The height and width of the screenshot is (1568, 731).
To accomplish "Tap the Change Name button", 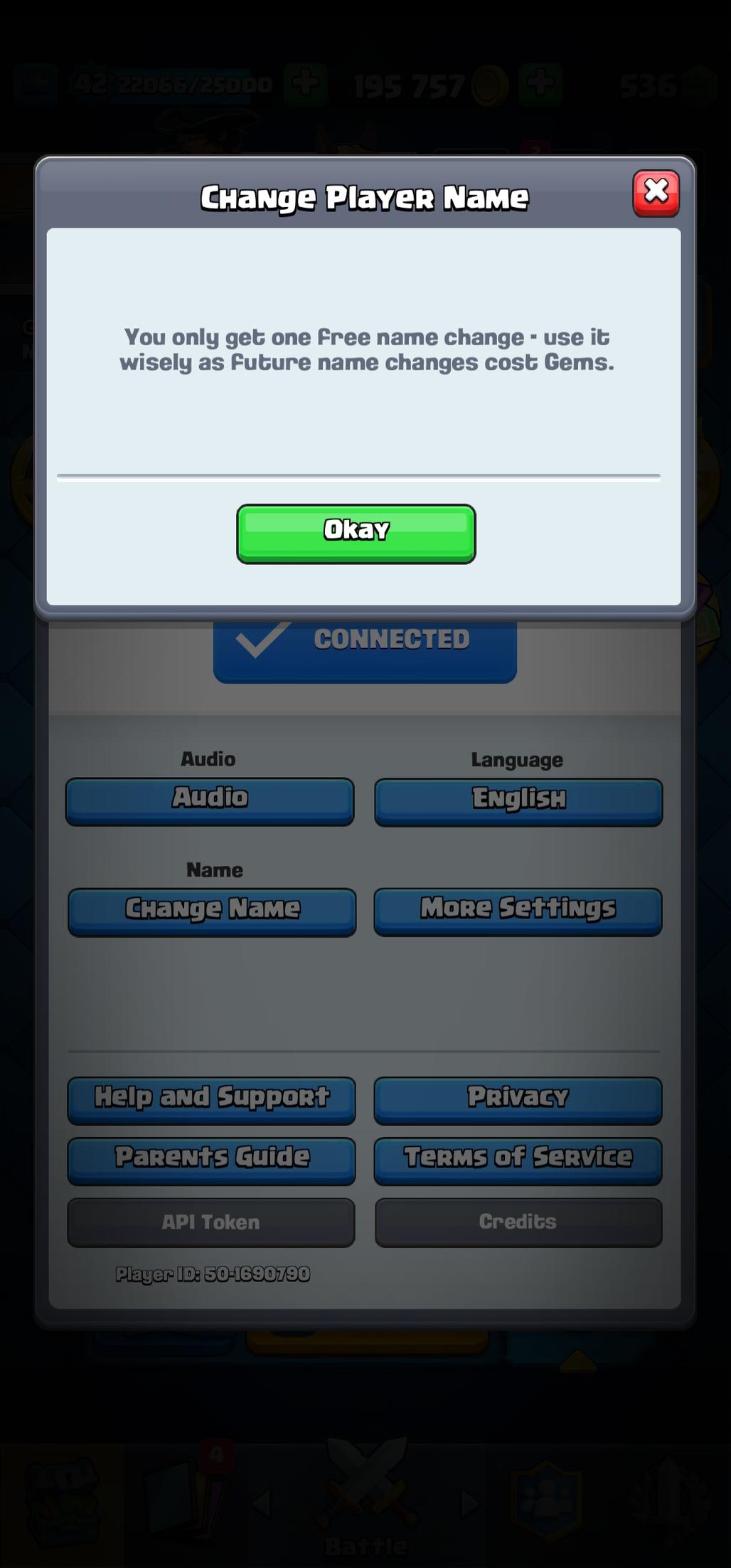I will 212,911.
